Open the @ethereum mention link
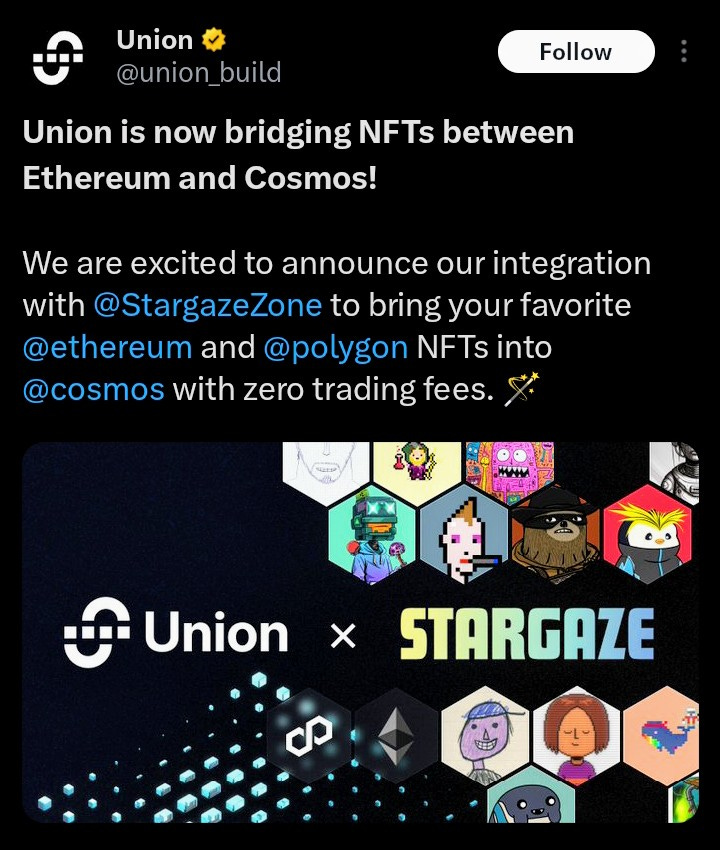720x850 pixels. (107, 347)
